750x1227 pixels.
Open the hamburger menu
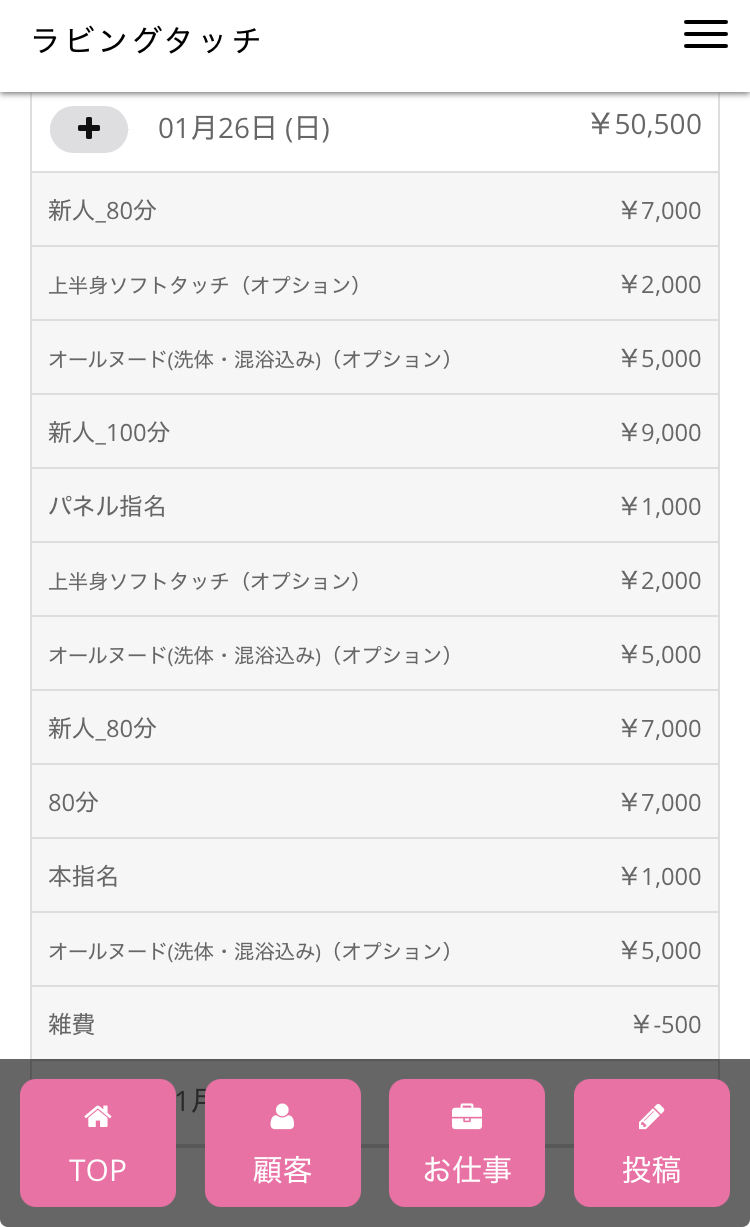[706, 35]
